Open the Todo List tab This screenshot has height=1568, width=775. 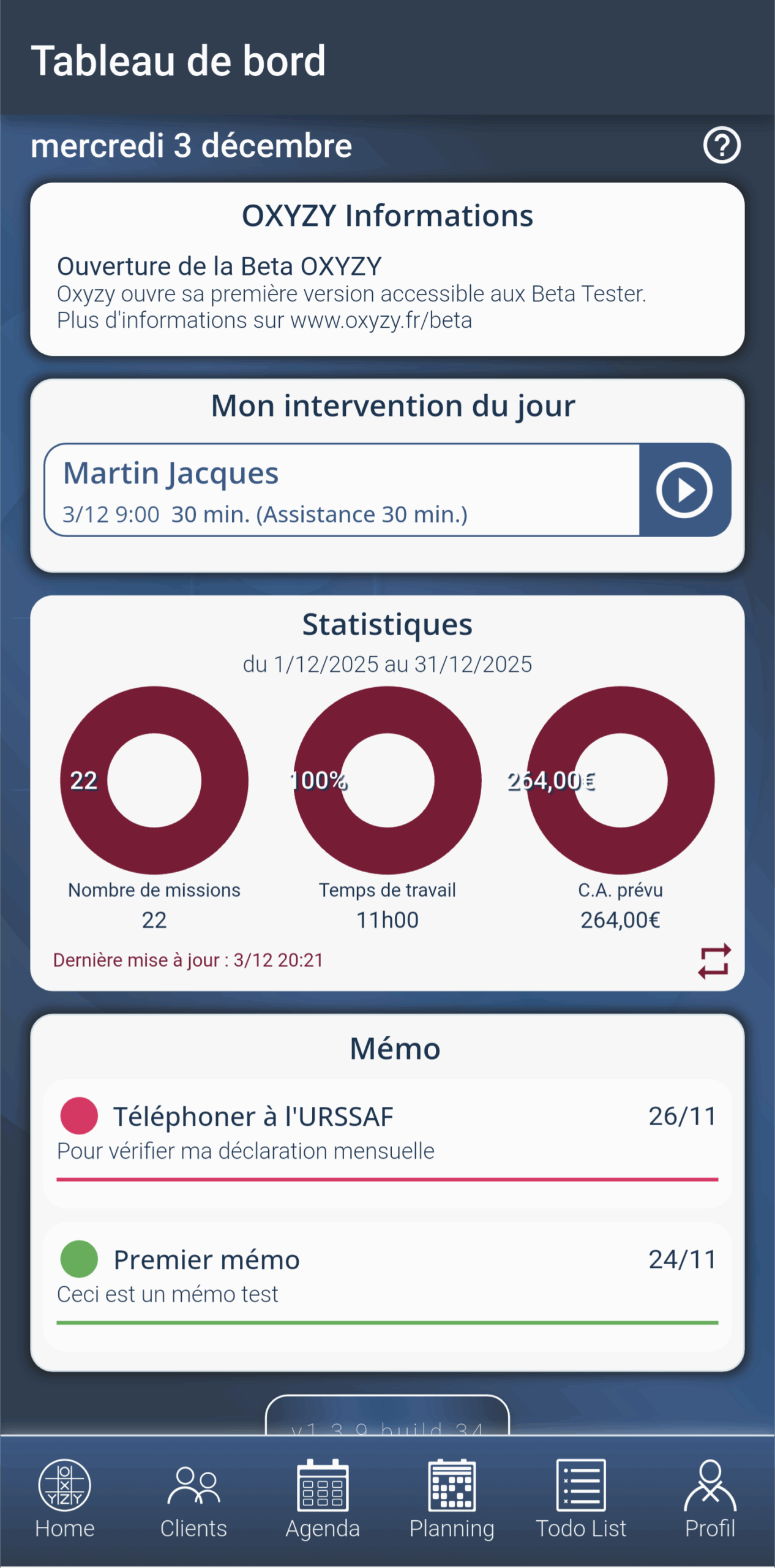581,1499
